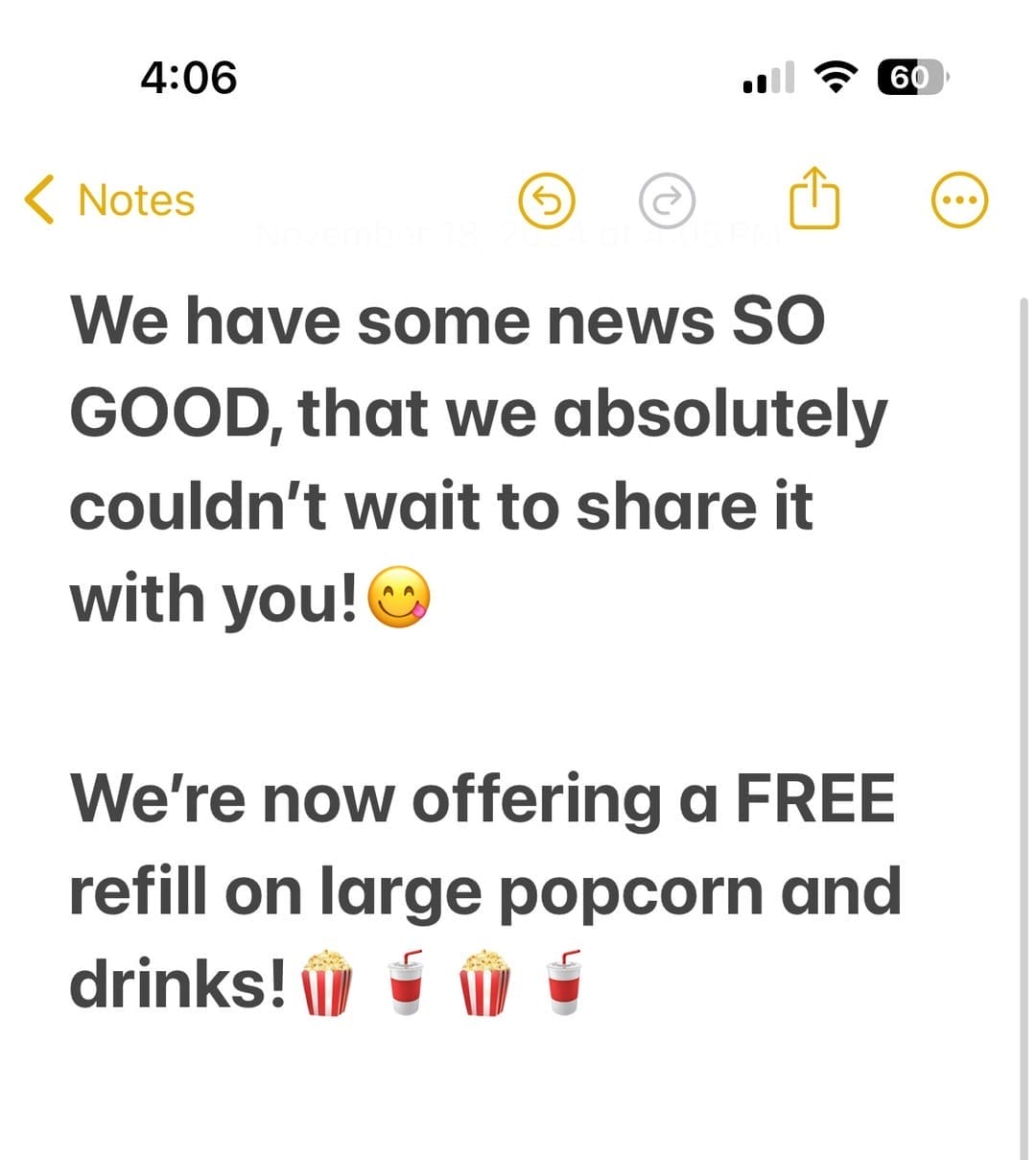Tap the Wi-Fi icon in status bar

coord(836,75)
